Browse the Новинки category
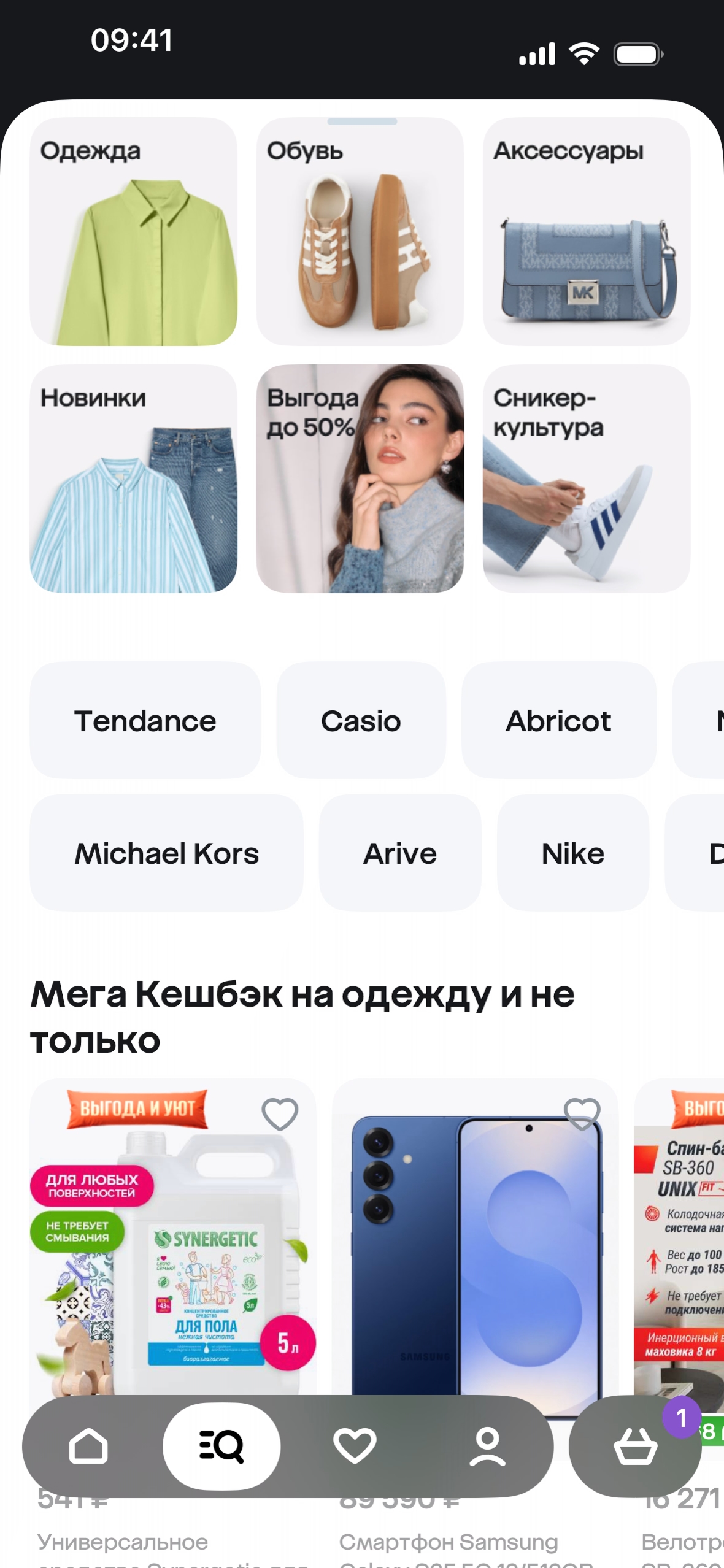 coord(133,478)
